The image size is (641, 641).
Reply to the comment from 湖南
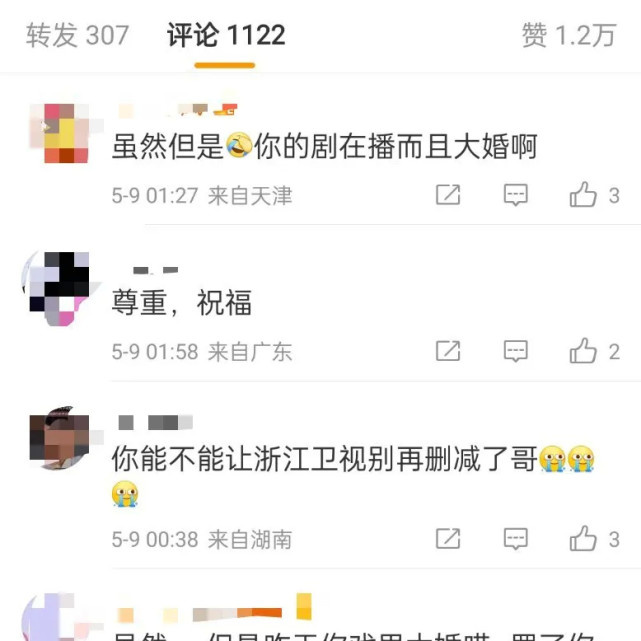pyautogui.click(x=515, y=539)
